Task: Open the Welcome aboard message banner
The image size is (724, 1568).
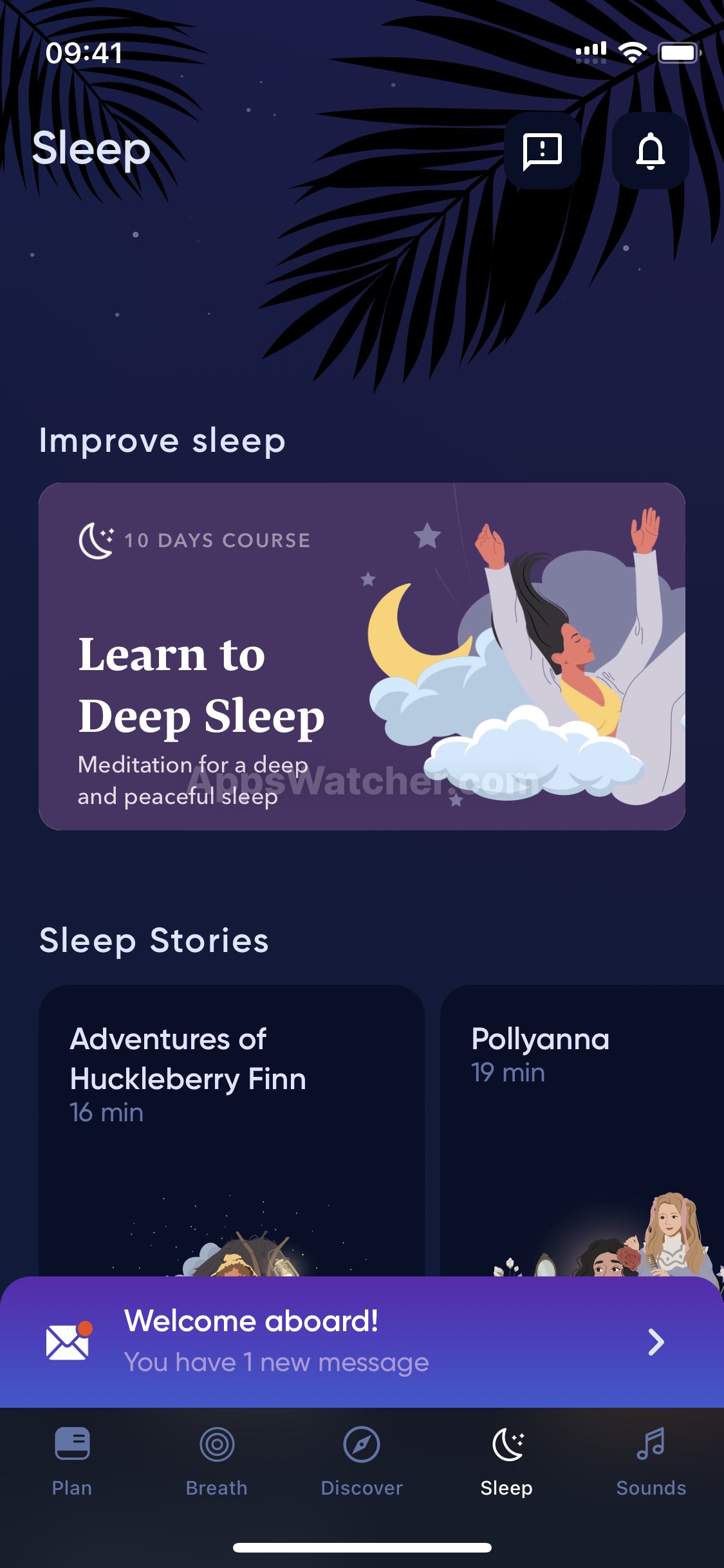Action: coord(362,1341)
